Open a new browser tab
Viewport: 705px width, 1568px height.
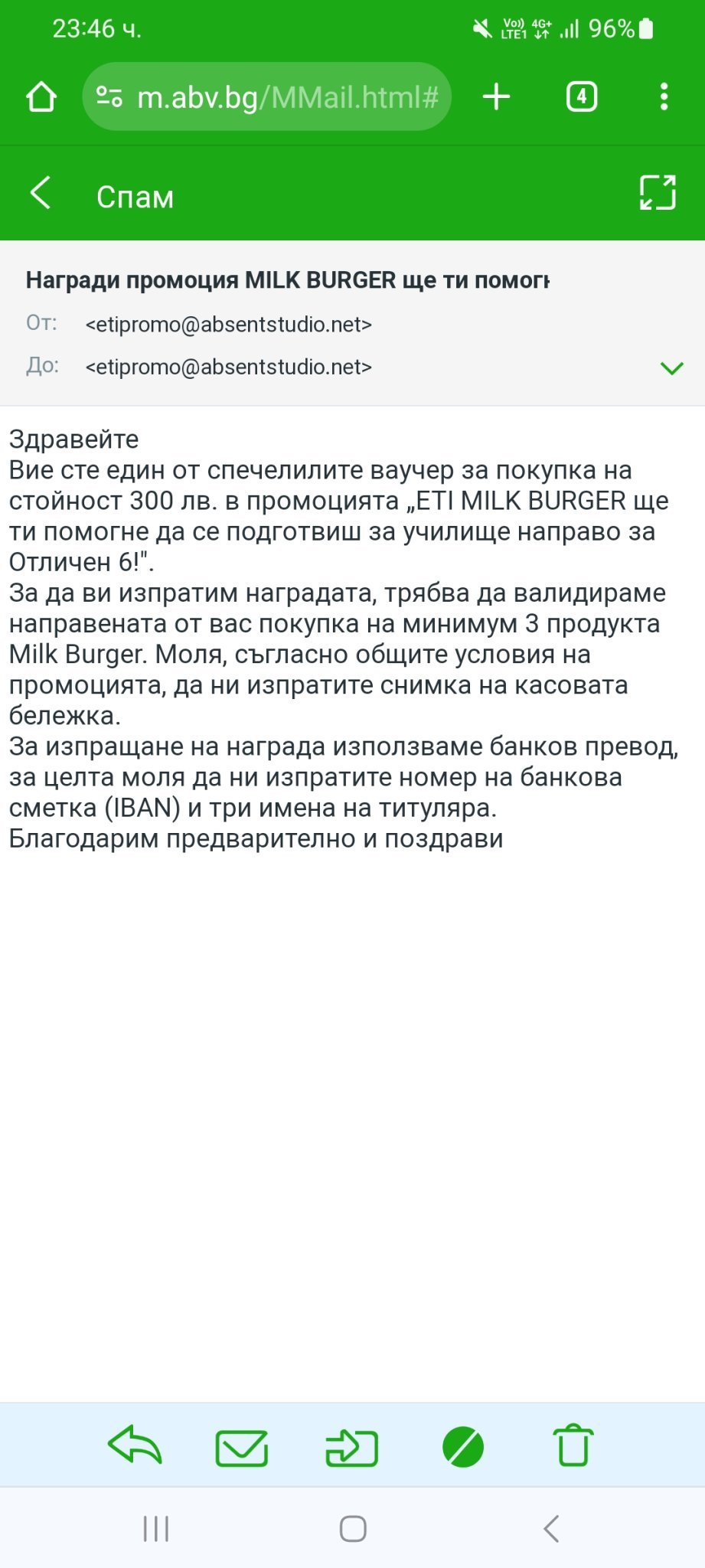point(496,97)
